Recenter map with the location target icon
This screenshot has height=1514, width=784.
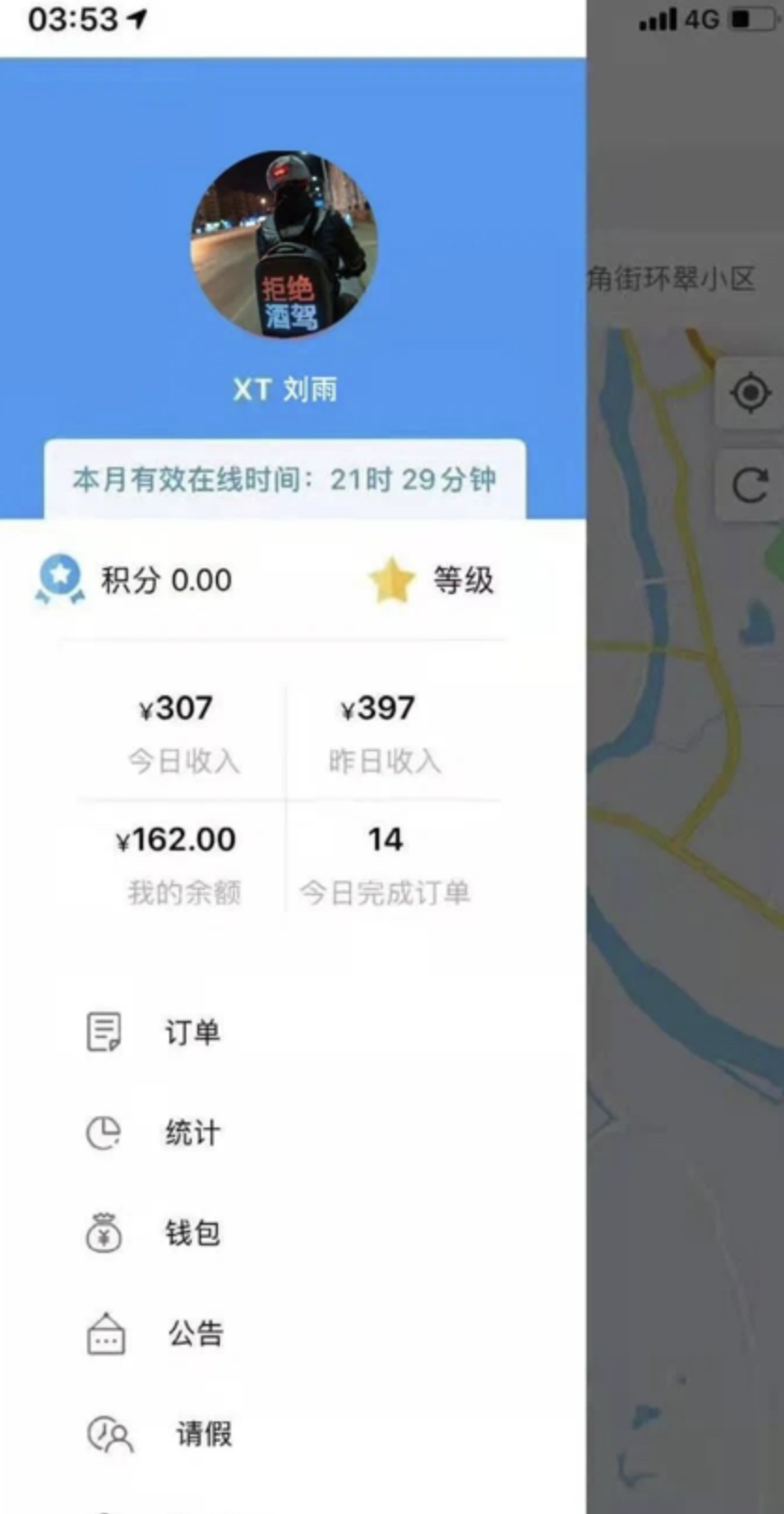(749, 392)
